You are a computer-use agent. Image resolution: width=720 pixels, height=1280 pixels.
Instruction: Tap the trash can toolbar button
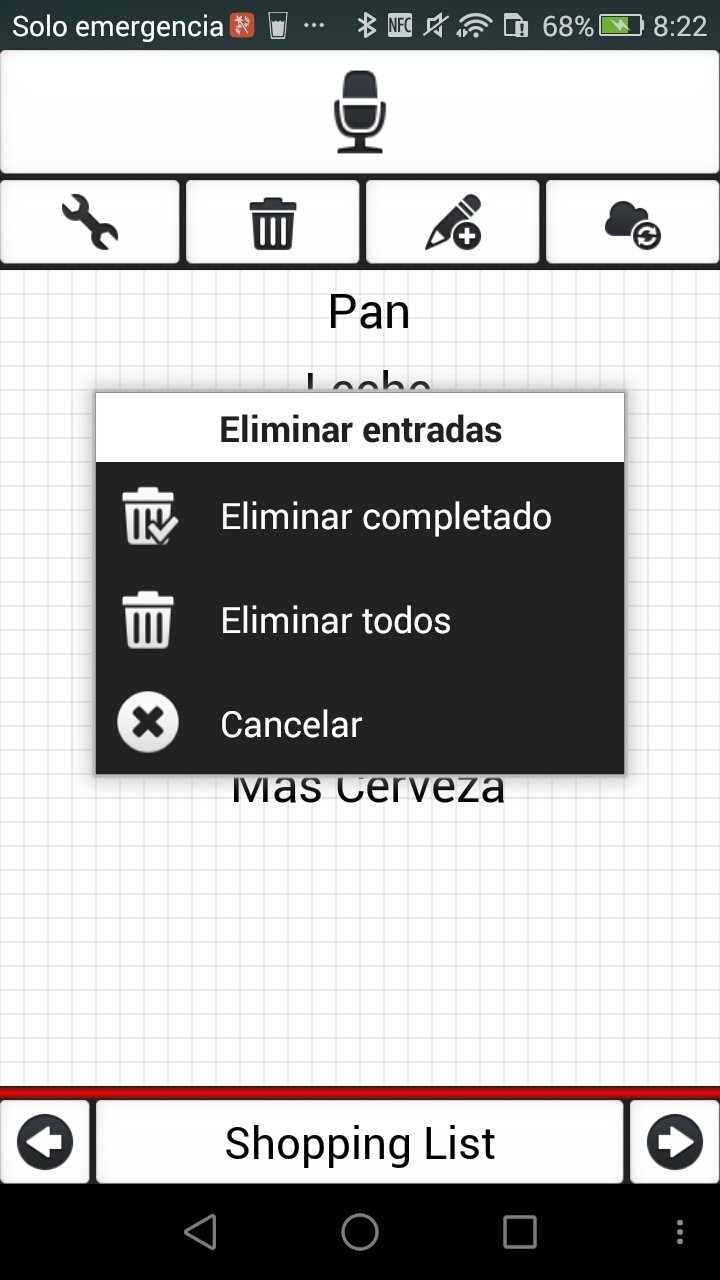[x=272, y=222]
